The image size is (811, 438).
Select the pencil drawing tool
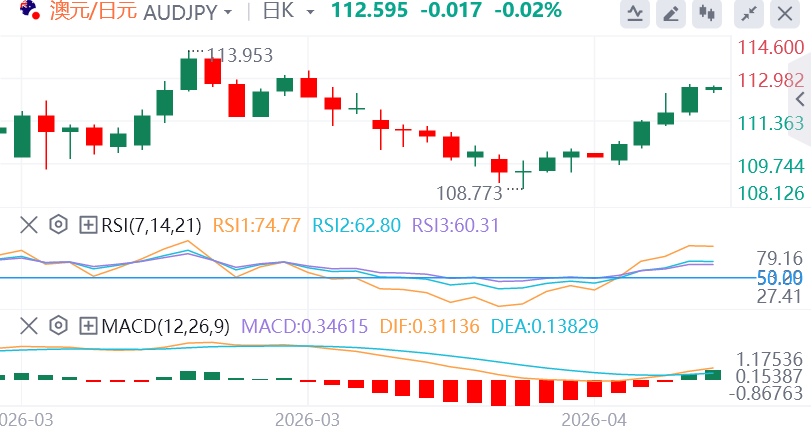click(671, 13)
